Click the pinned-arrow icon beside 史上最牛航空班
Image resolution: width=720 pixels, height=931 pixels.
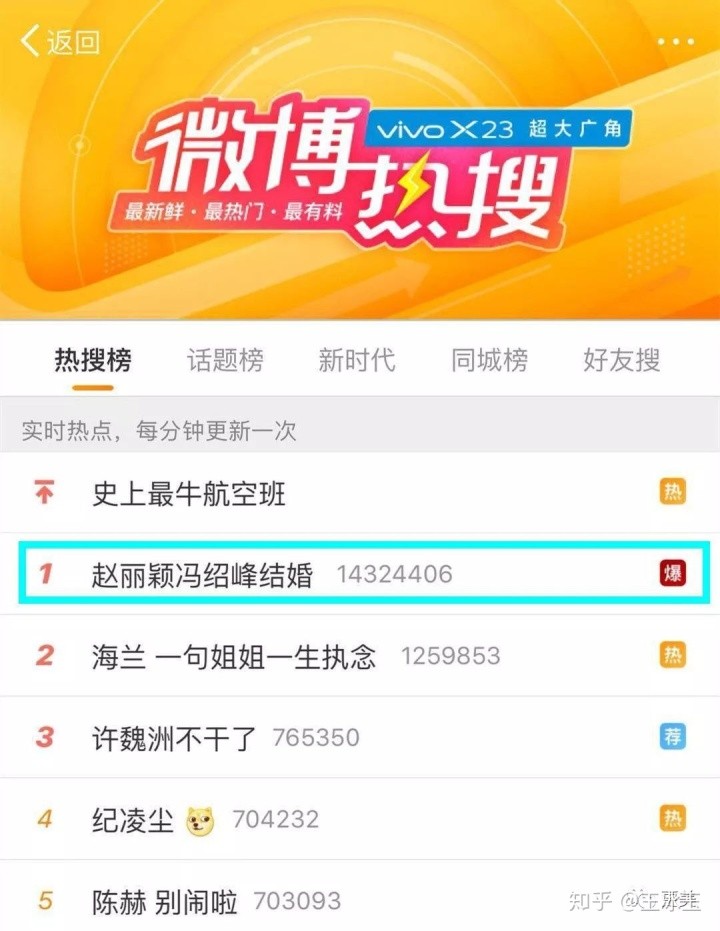42,493
